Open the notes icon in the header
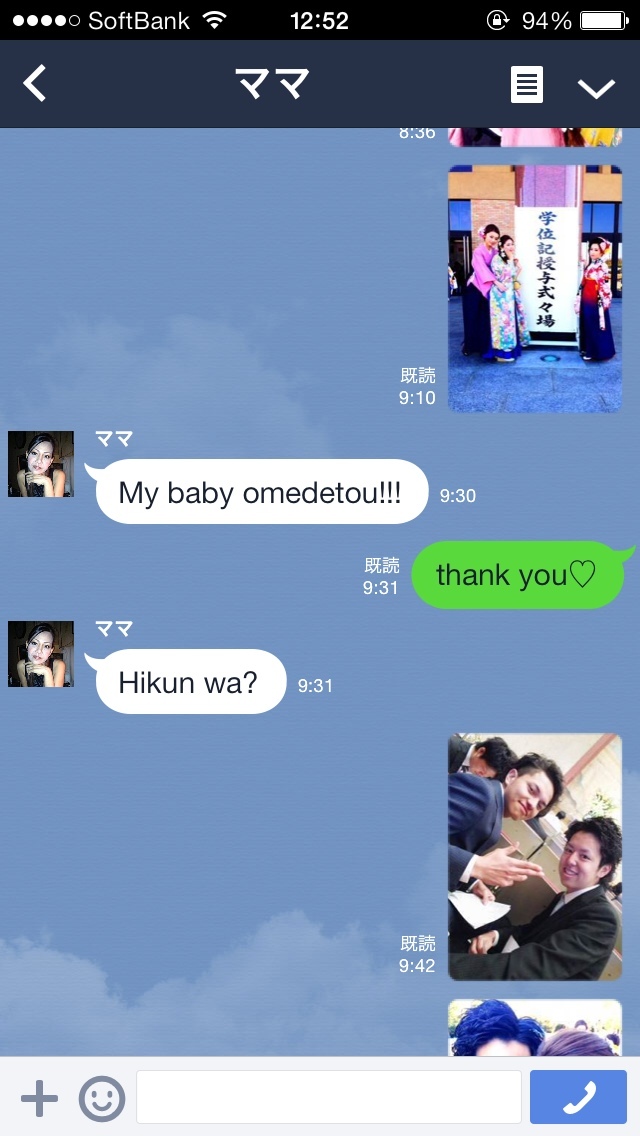640x1136 pixels. pyautogui.click(x=527, y=85)
